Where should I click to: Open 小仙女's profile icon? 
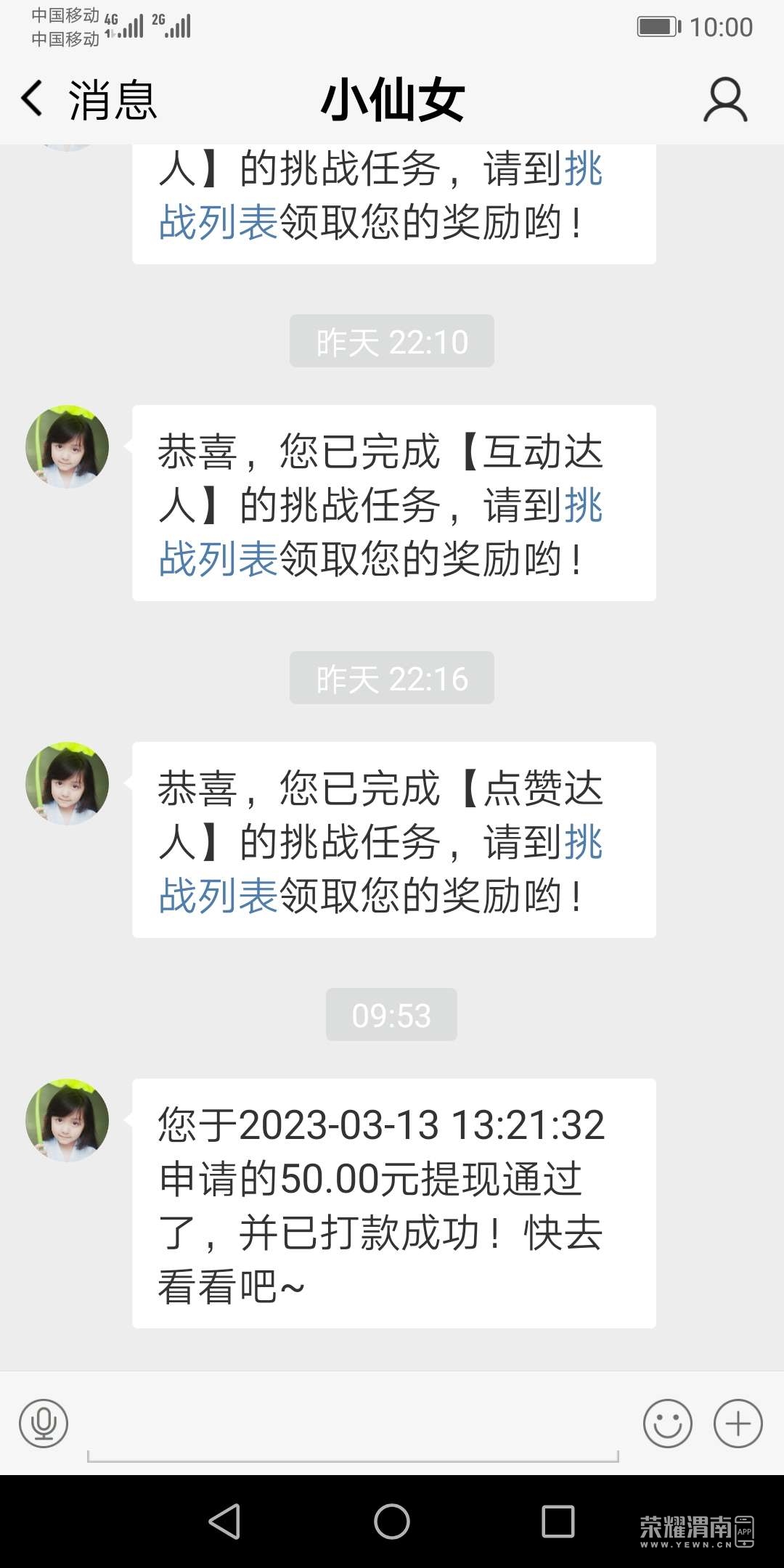click(x=724, y=100)
